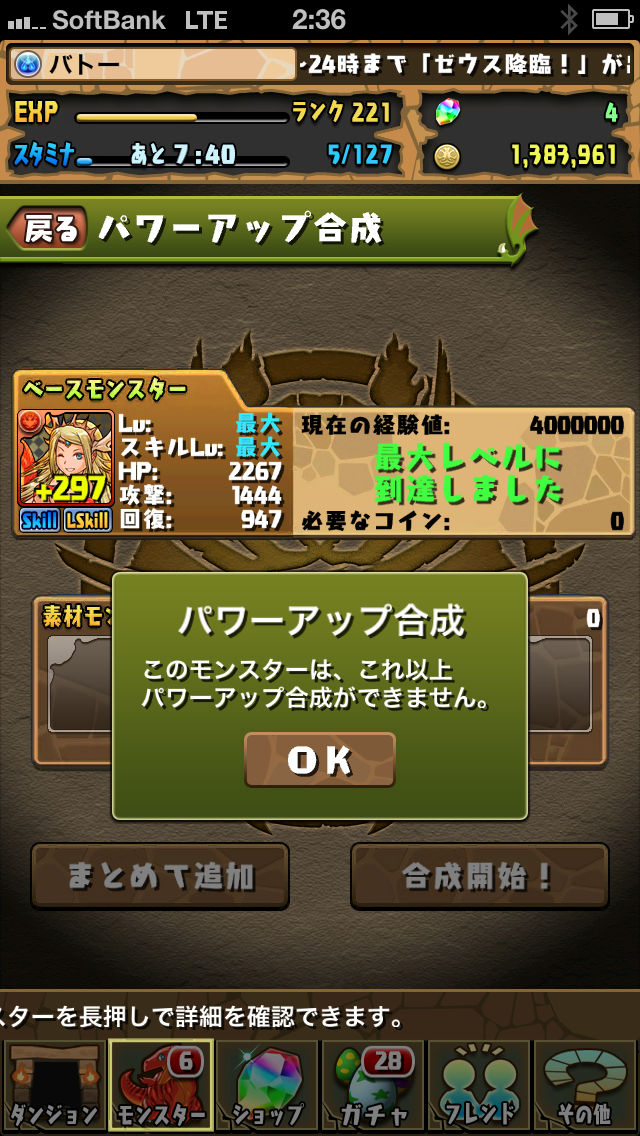The image size is (640, 1136).
Task: Confirm the dialog with OK
Action: click(x=320, y=759)
